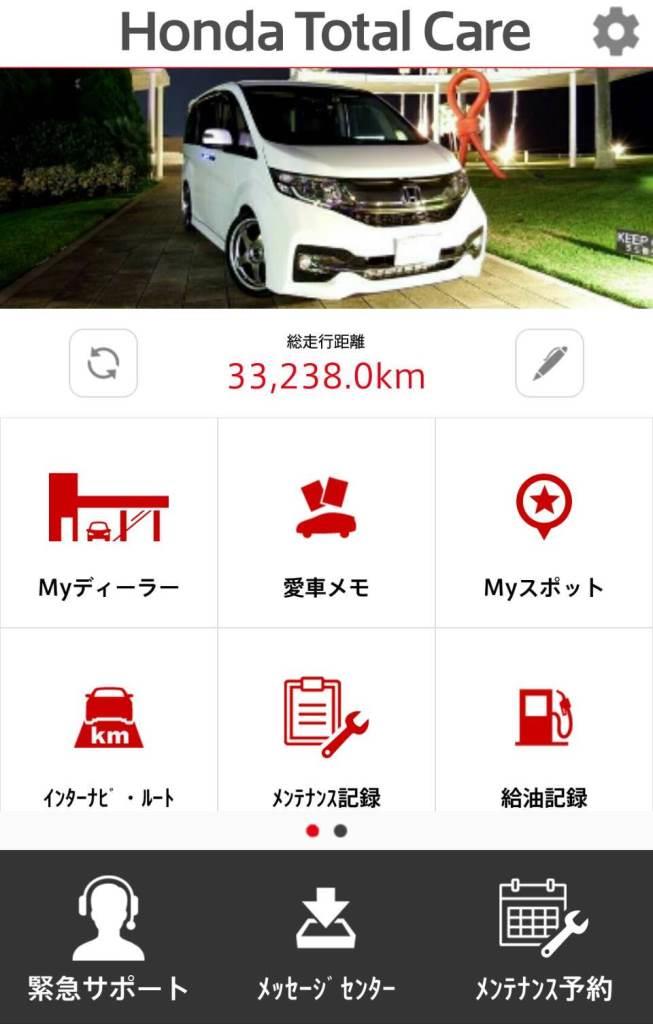Open the Myディーラー tile

[x=109, y=523]
